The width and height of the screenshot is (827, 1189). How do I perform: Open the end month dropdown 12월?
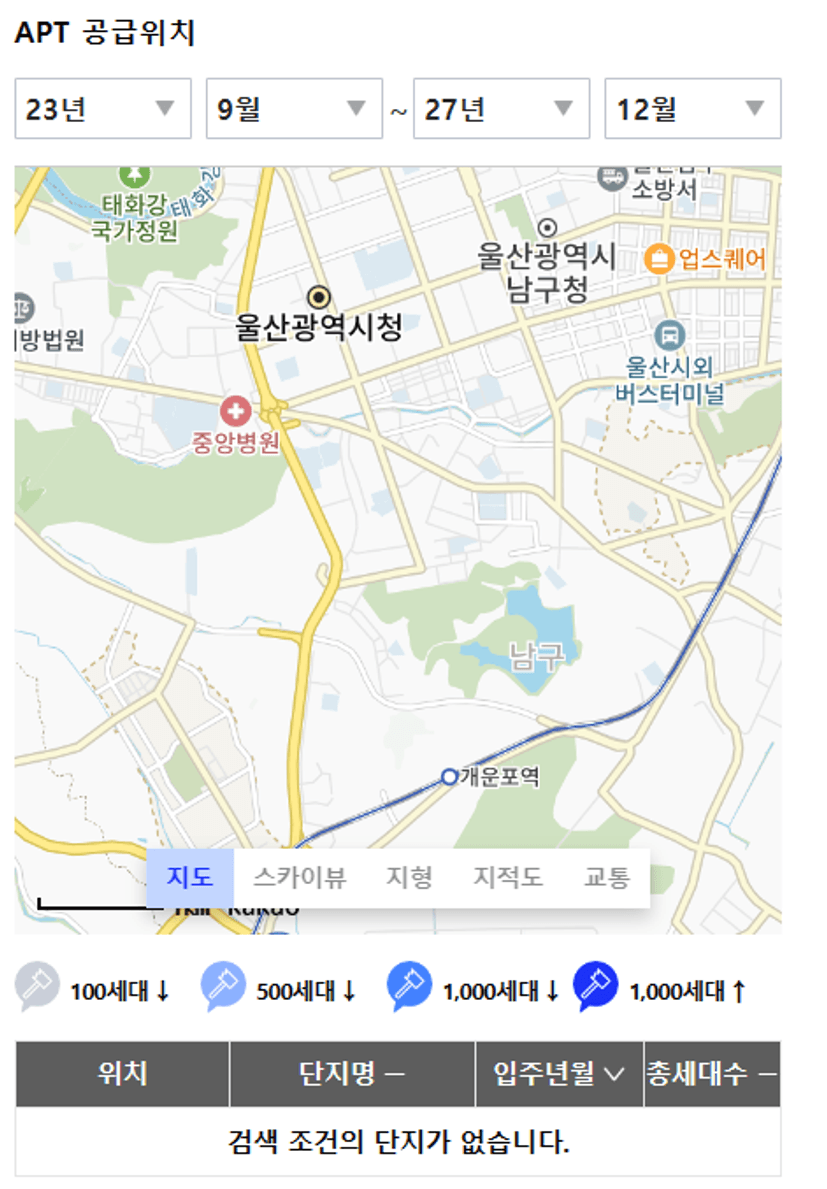(692, 109)
